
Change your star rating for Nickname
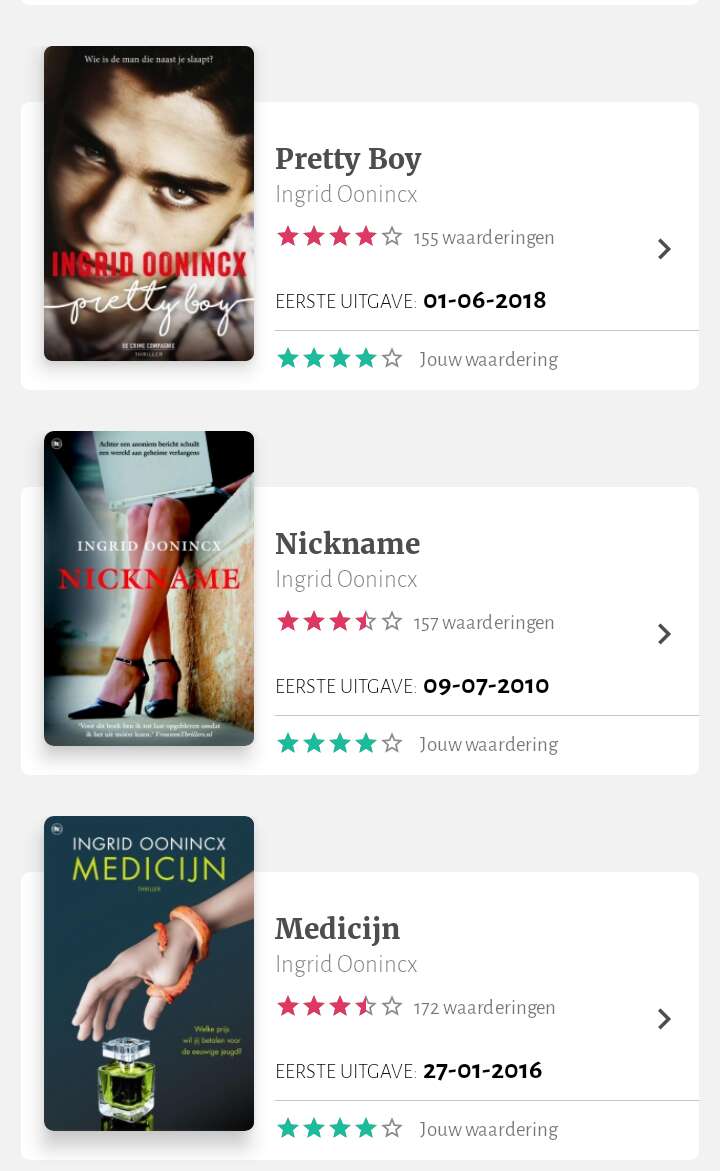coord(340,743)
